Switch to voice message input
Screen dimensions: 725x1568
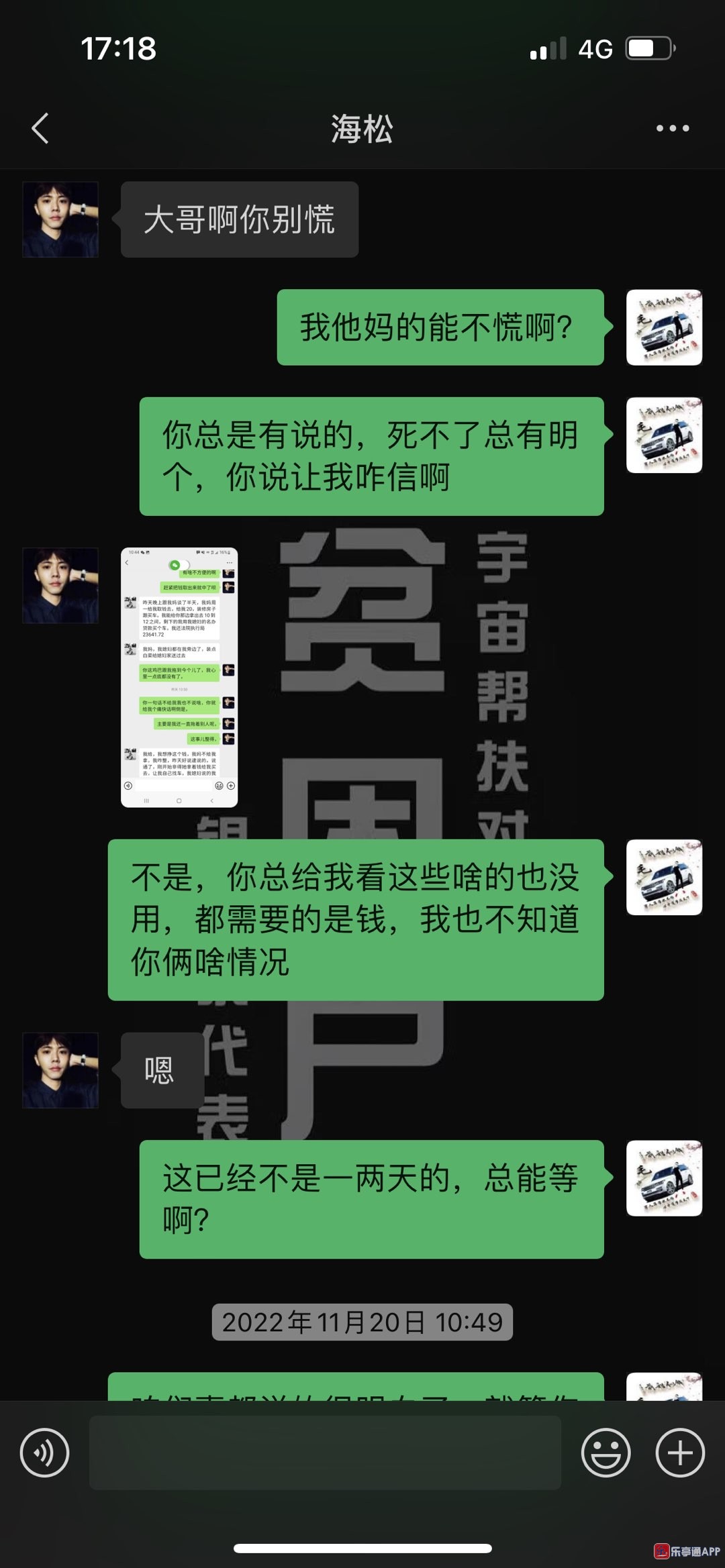click(x=44, y=1453)
